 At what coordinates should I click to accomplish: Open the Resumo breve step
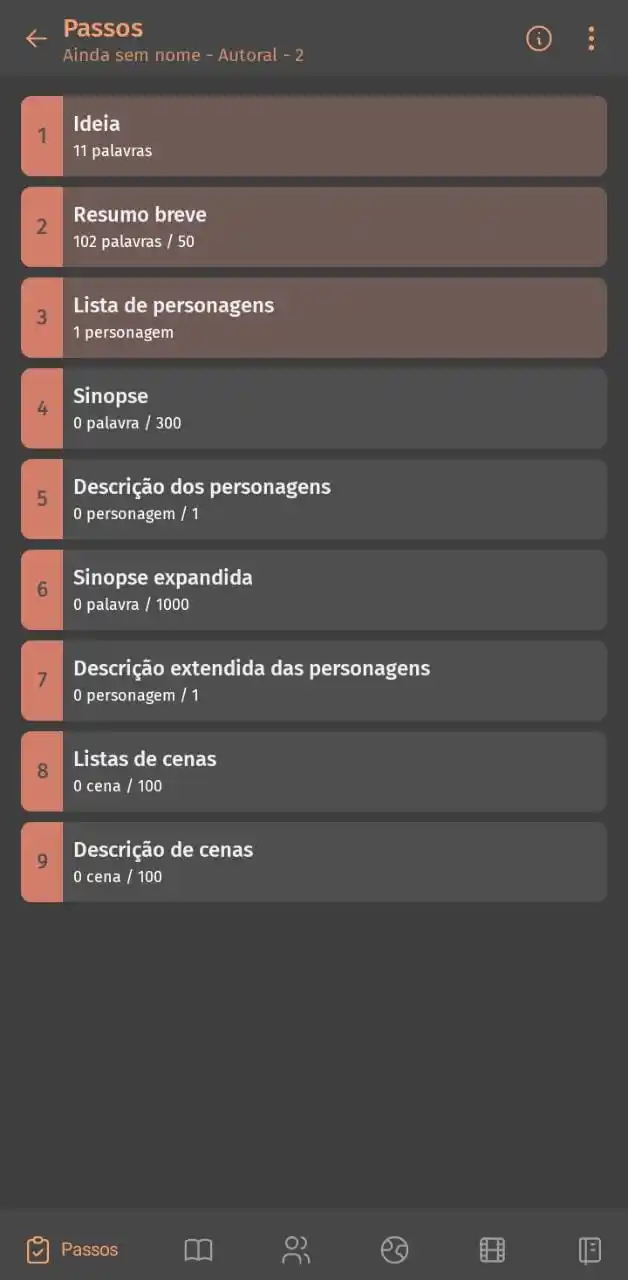pyautogui.click(x=314, y=227)
